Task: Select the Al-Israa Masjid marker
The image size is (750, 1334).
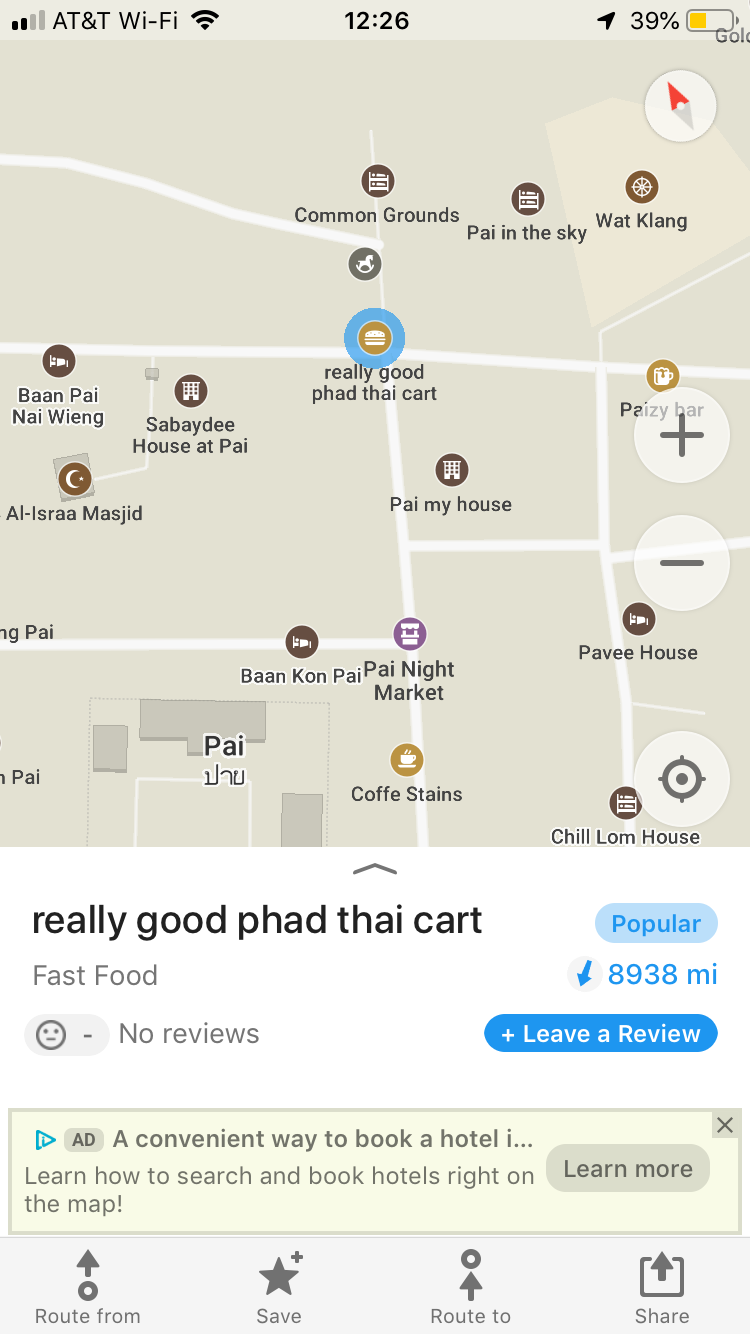Action: 75,480
